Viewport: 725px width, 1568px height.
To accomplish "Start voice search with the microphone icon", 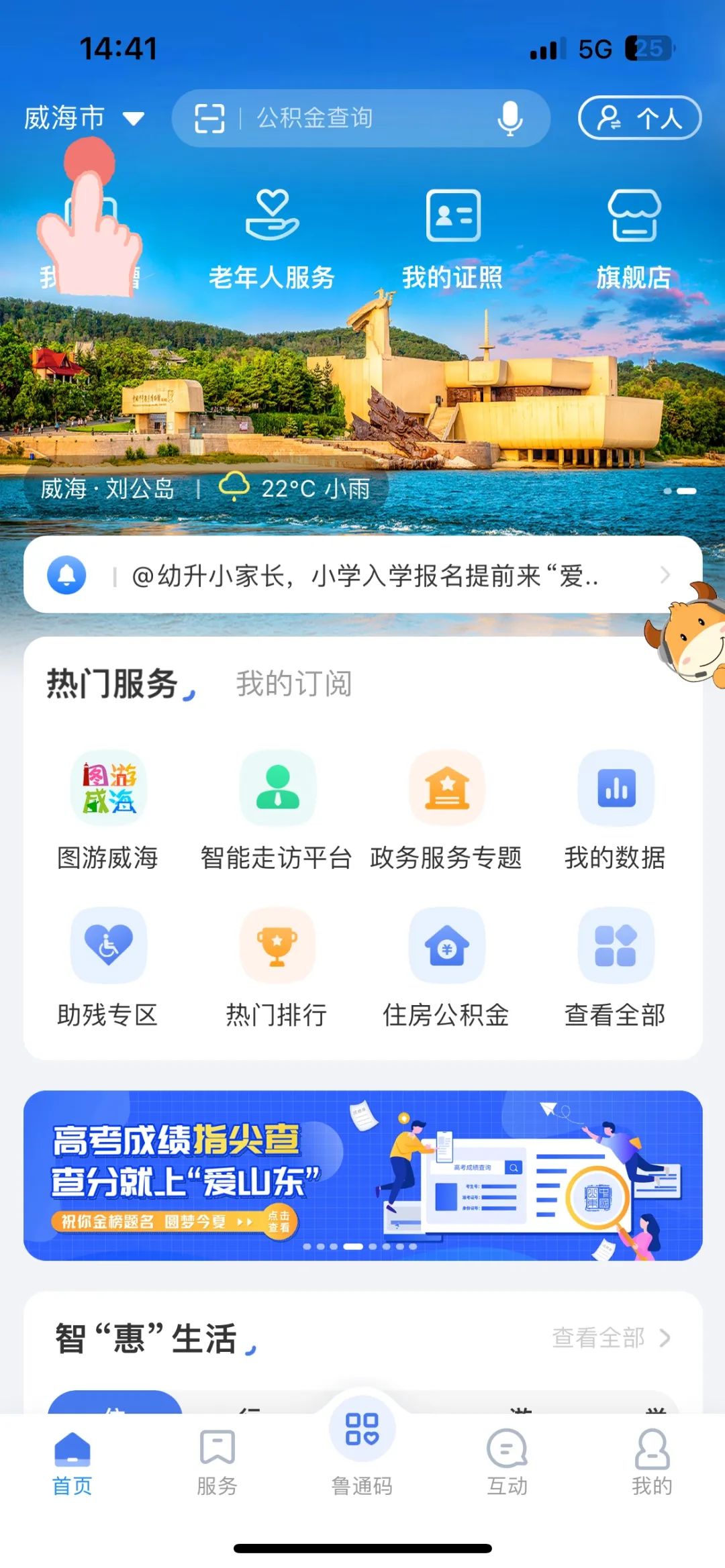I will (510, 119).
